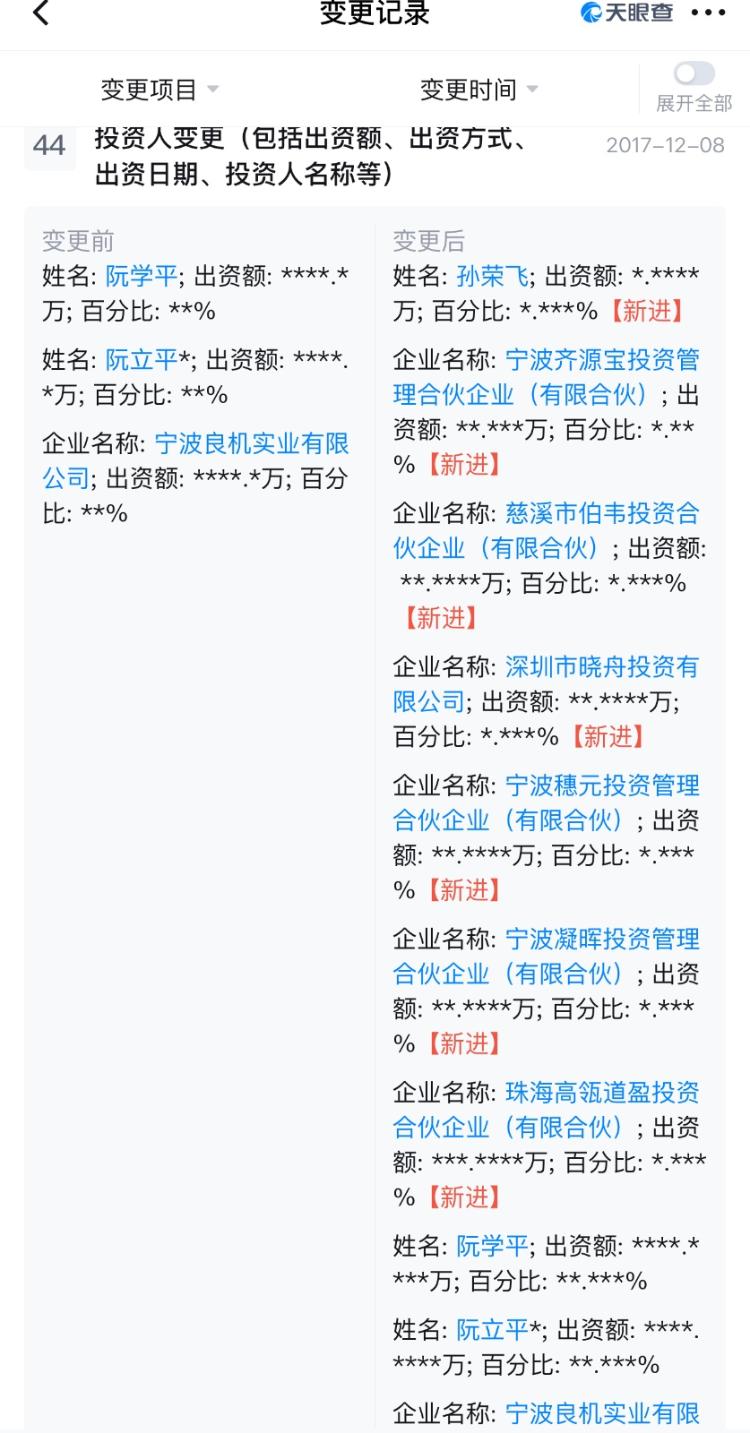Select 阮立平 listed under 变更后
The height and width of the screenshot is (1433, 750).
(x=492, y=1330)
